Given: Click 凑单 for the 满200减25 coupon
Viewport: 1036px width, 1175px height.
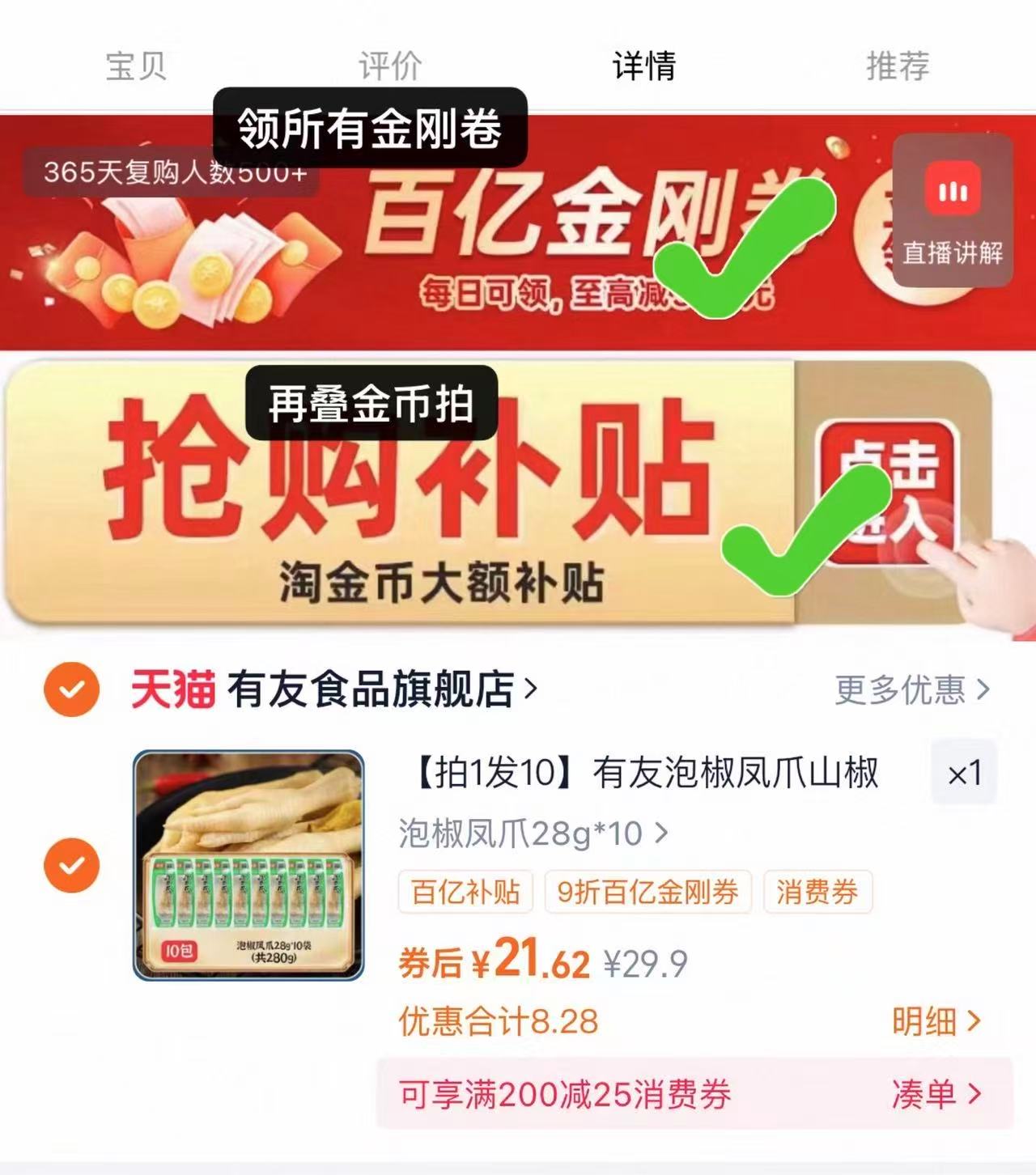Looking at the screenshot, I should [932, 1095].
